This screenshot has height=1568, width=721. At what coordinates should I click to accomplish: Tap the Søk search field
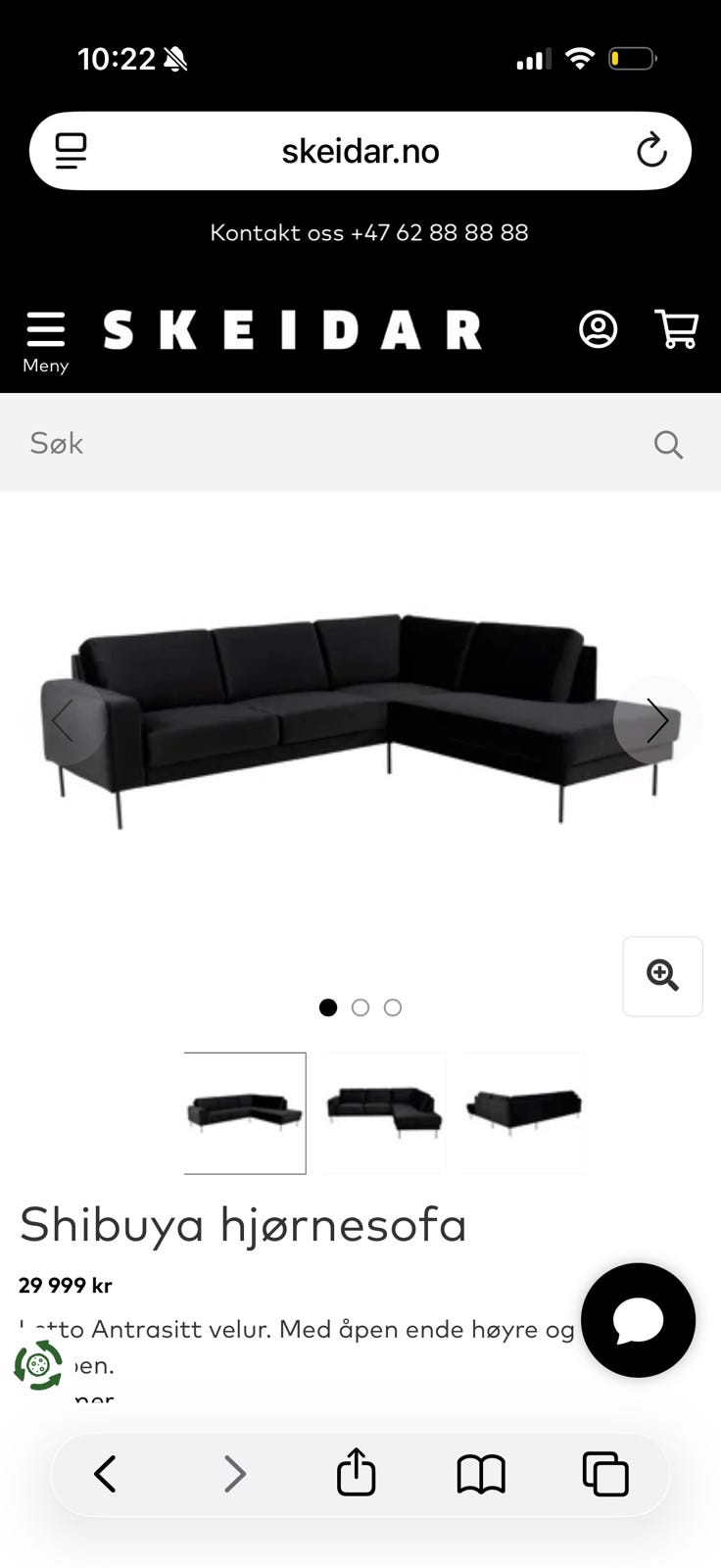[323, 443]
